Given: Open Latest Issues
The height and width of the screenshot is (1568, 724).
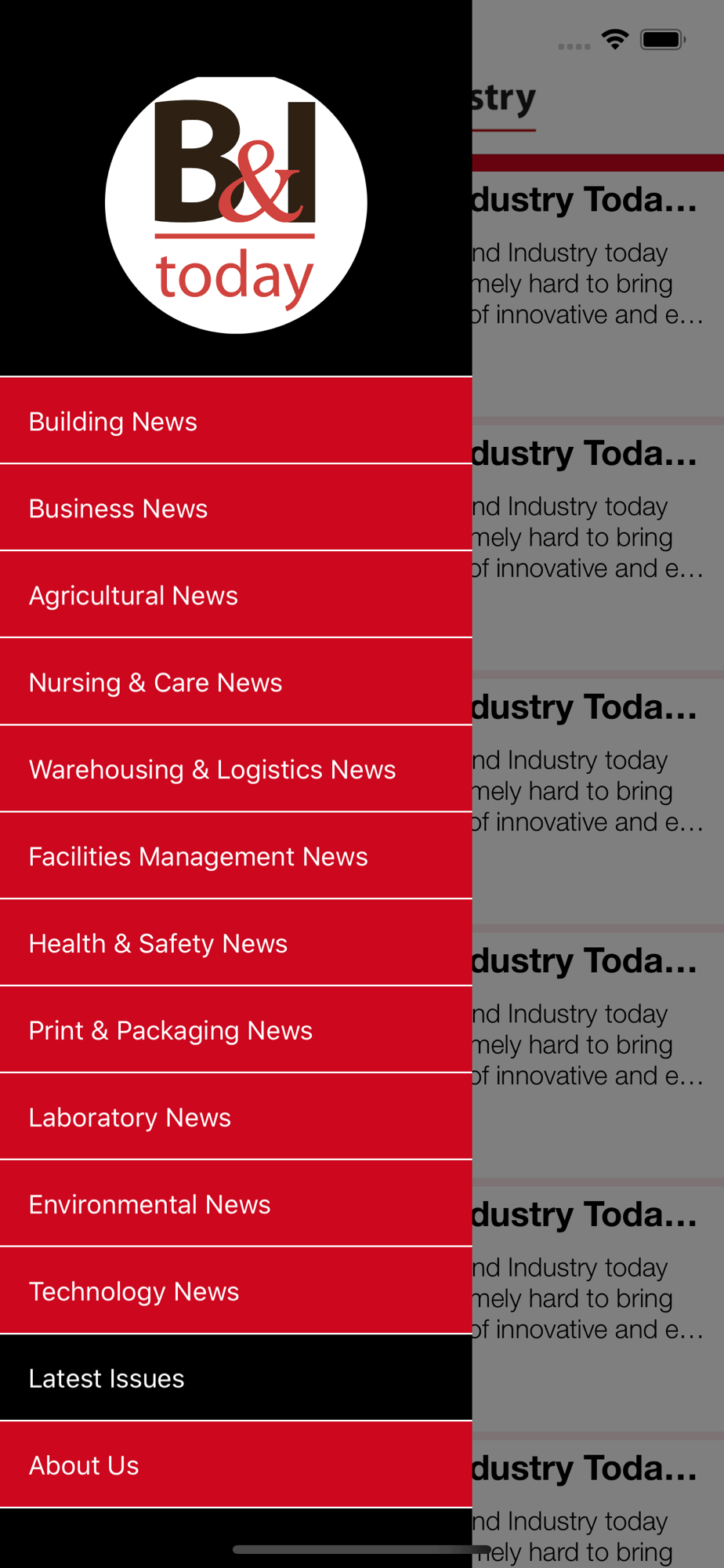Looking at the screenshot, I should click(x=236, y=1378).
